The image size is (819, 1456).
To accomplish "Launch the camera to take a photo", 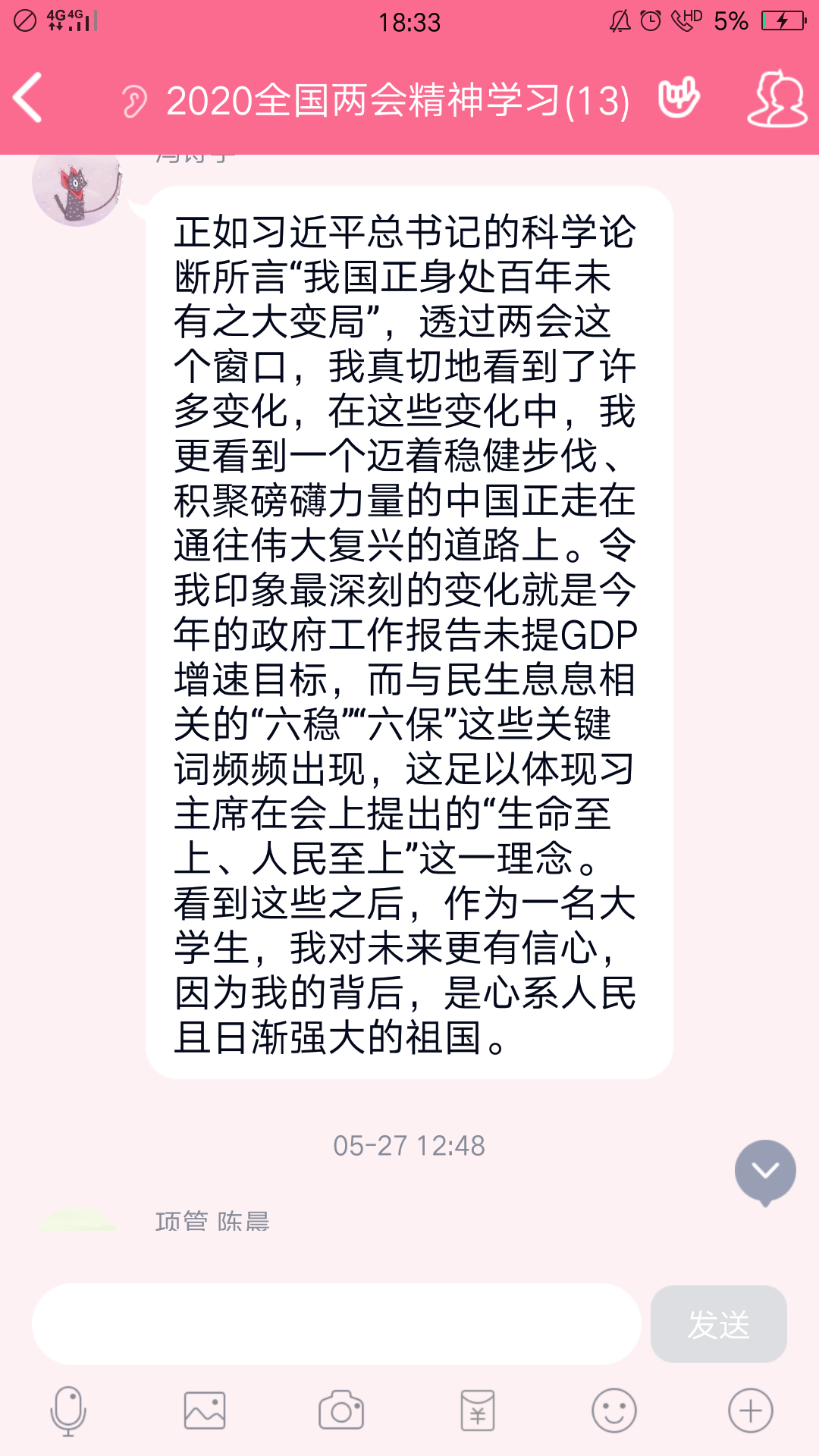I will click(x=341, y=1411).
